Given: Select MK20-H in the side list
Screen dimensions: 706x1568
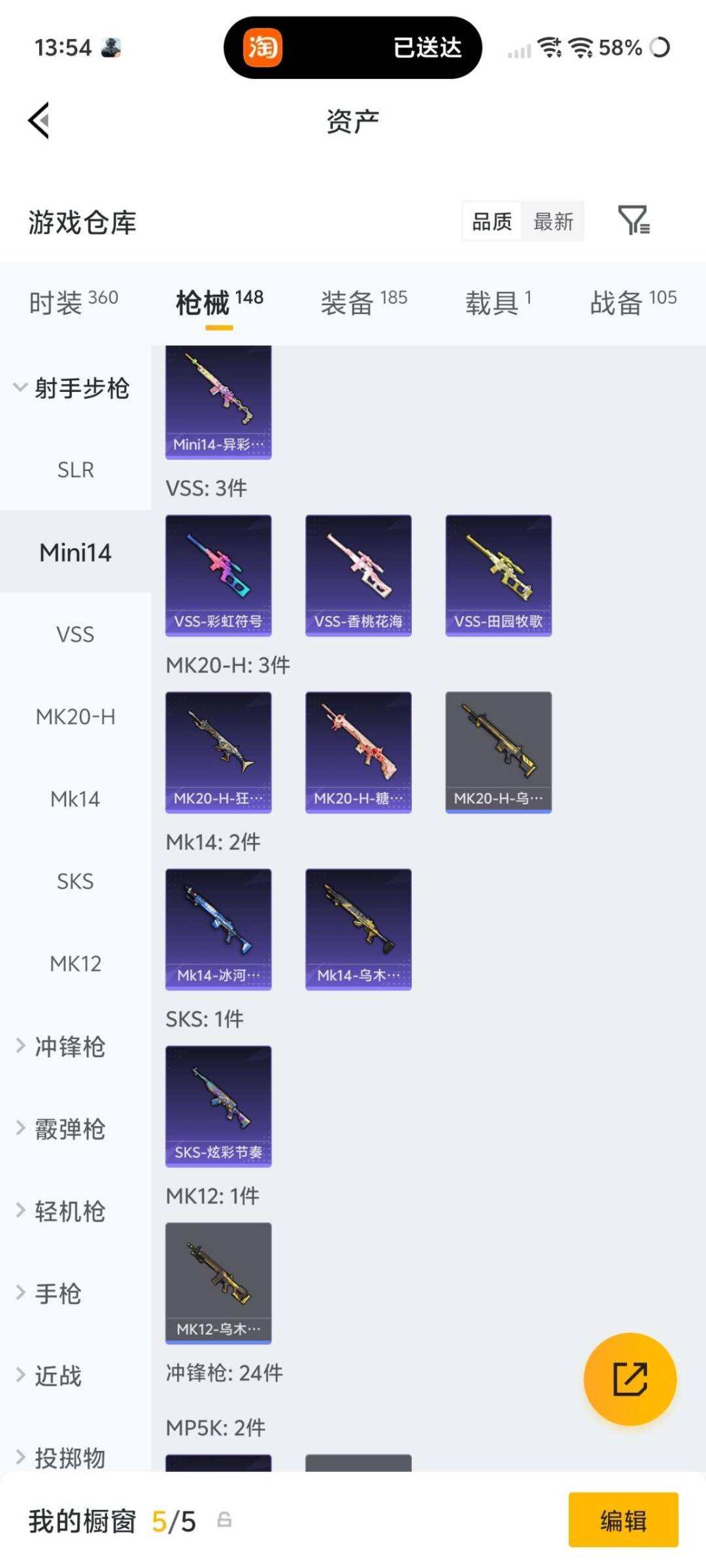Looking at the screenshot, I should tap(75, 717).
